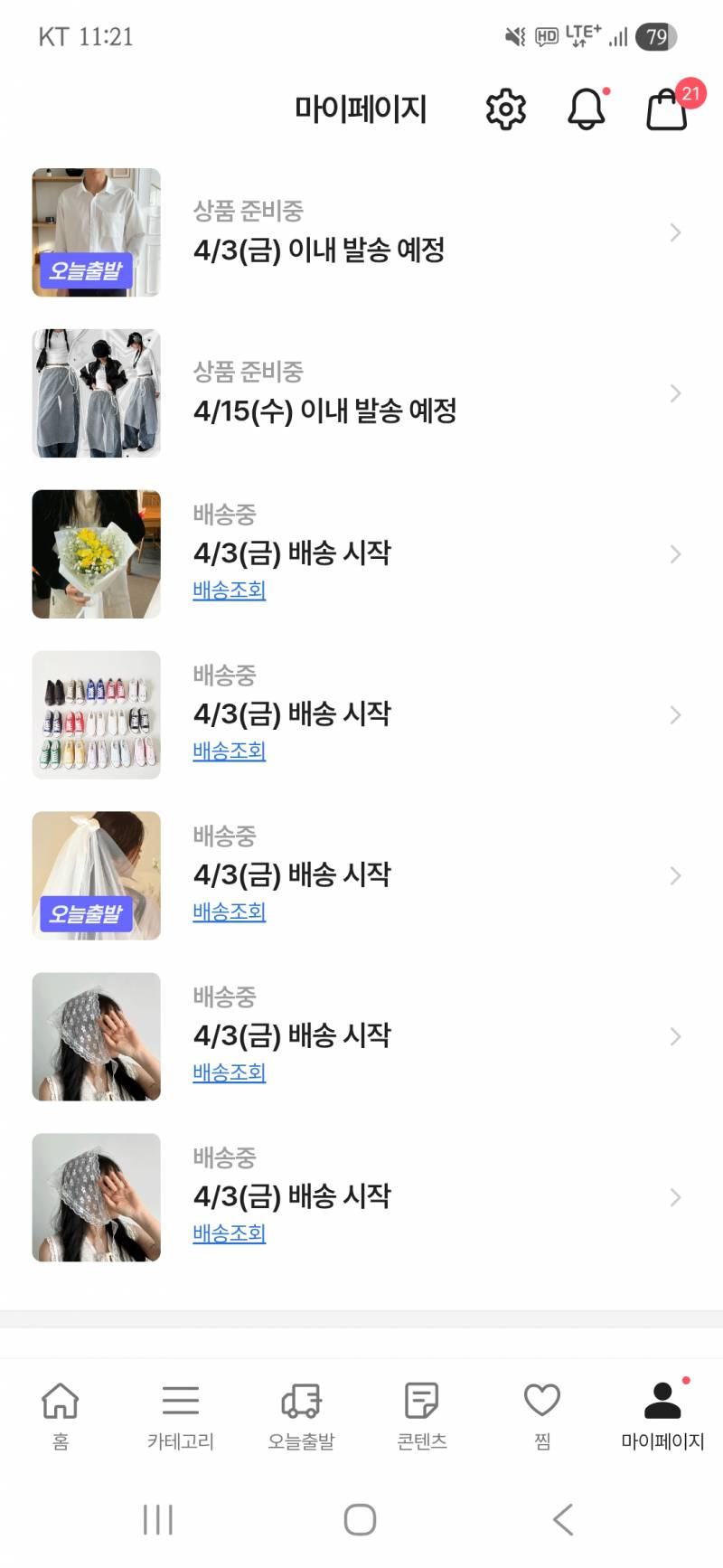This screenshot has width=723, height=1568.
Task: Select the 마이페이지 tab title at top
Action: coord(361,109)
